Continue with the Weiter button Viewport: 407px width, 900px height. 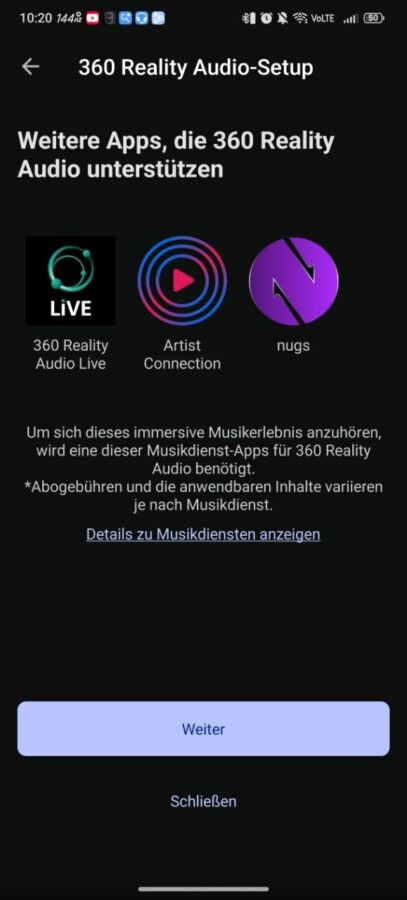point(203,729)
